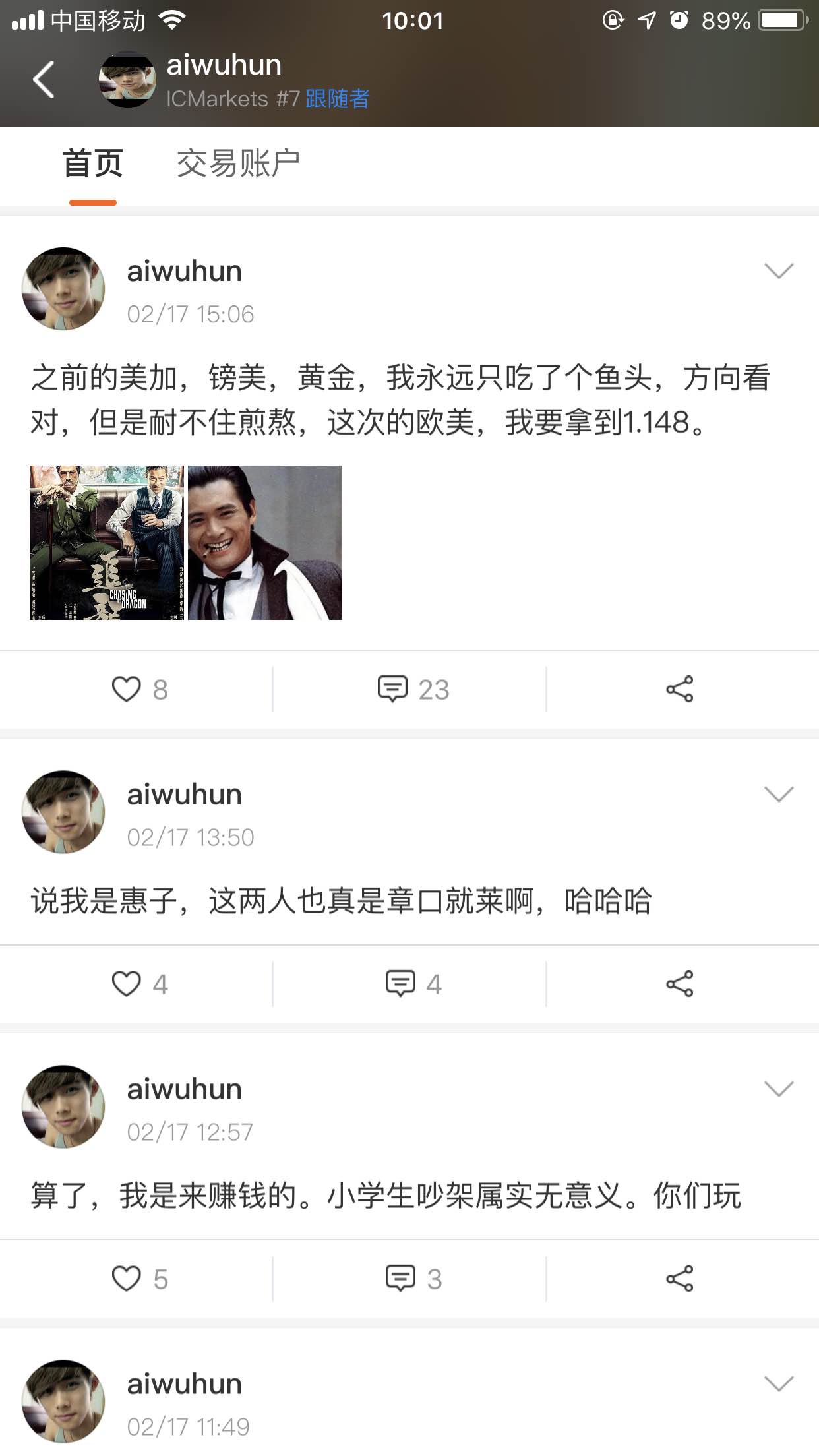Open comments on the 12:57 post
Screen dimensions: 819x1456
click(413, 1279)
